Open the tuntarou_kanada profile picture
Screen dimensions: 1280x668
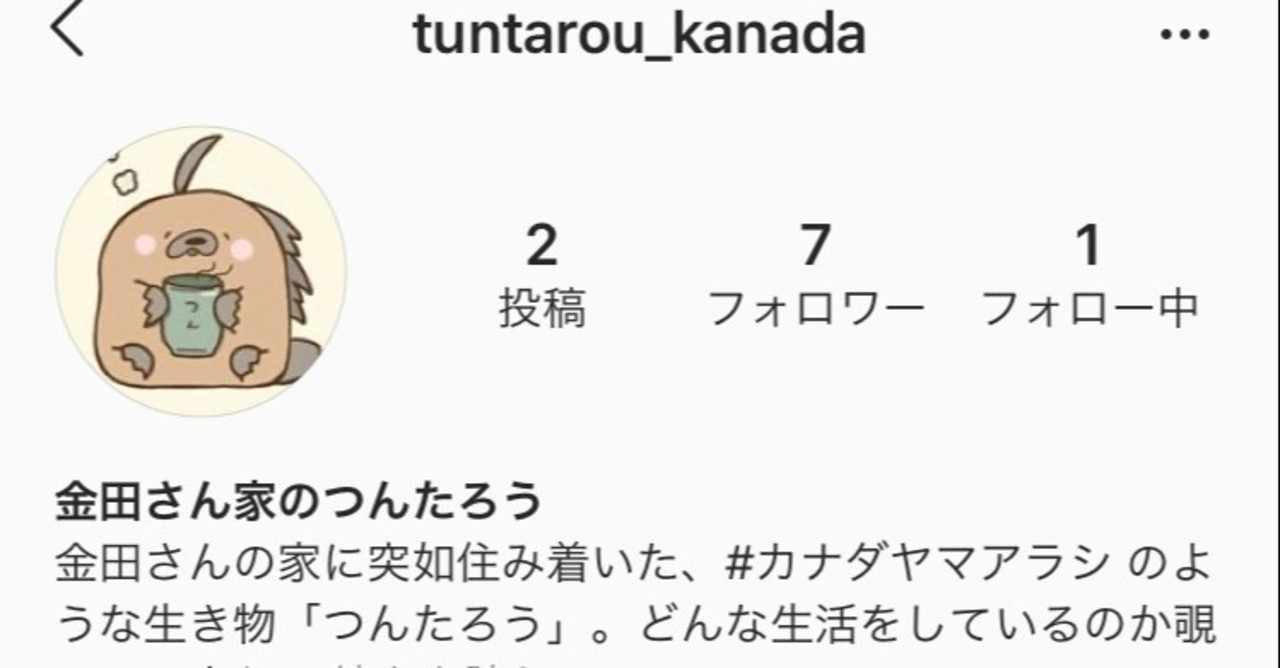click(x=201, y=271)
